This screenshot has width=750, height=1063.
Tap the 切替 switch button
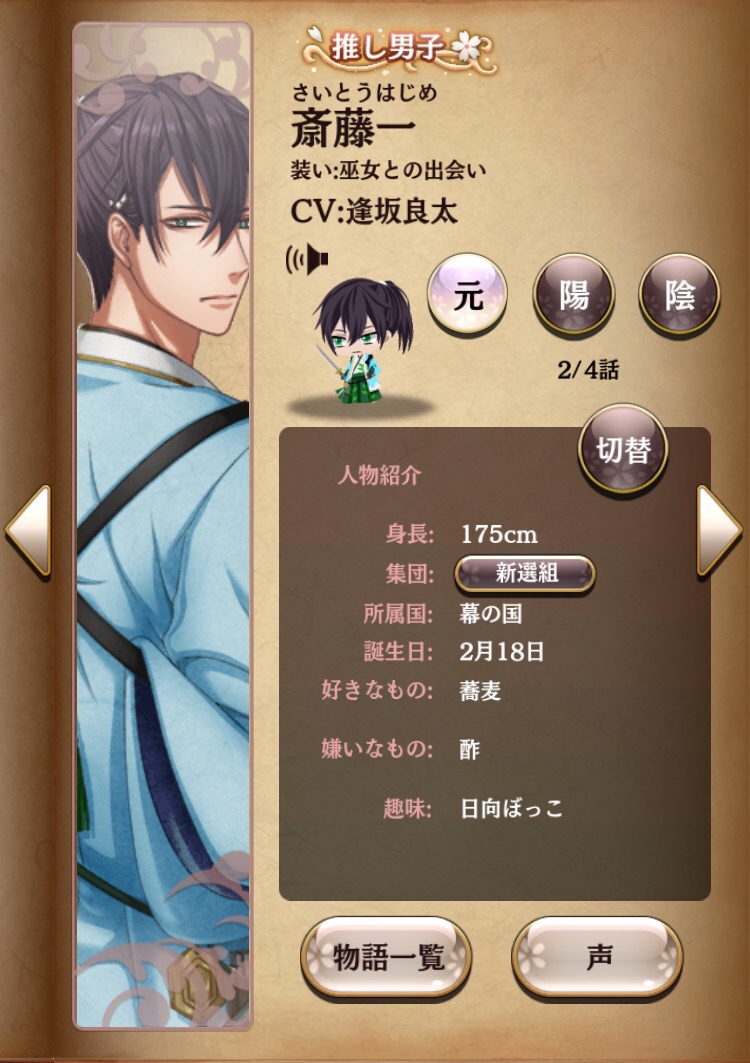(624, 449)
